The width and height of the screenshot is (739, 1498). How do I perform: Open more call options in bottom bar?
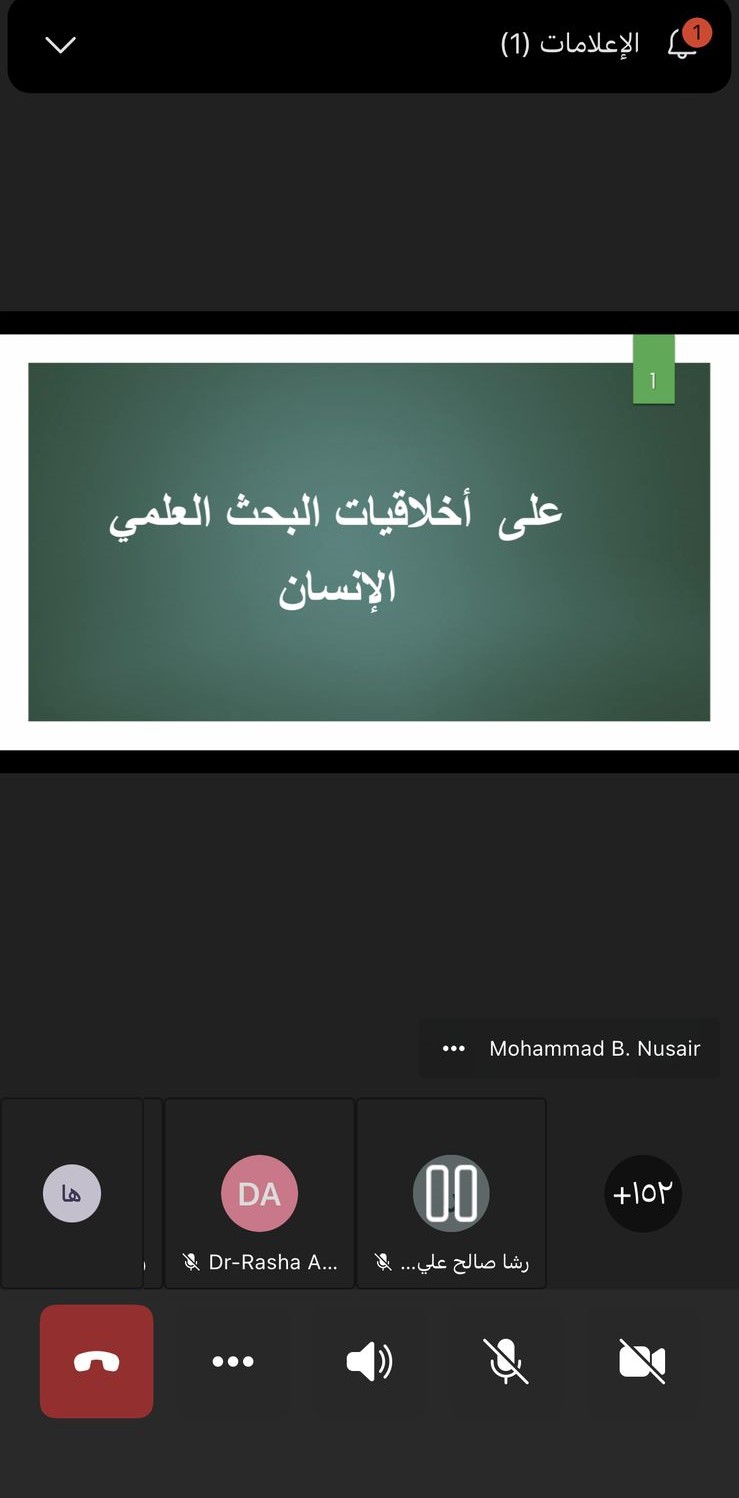click(233, 1361)
